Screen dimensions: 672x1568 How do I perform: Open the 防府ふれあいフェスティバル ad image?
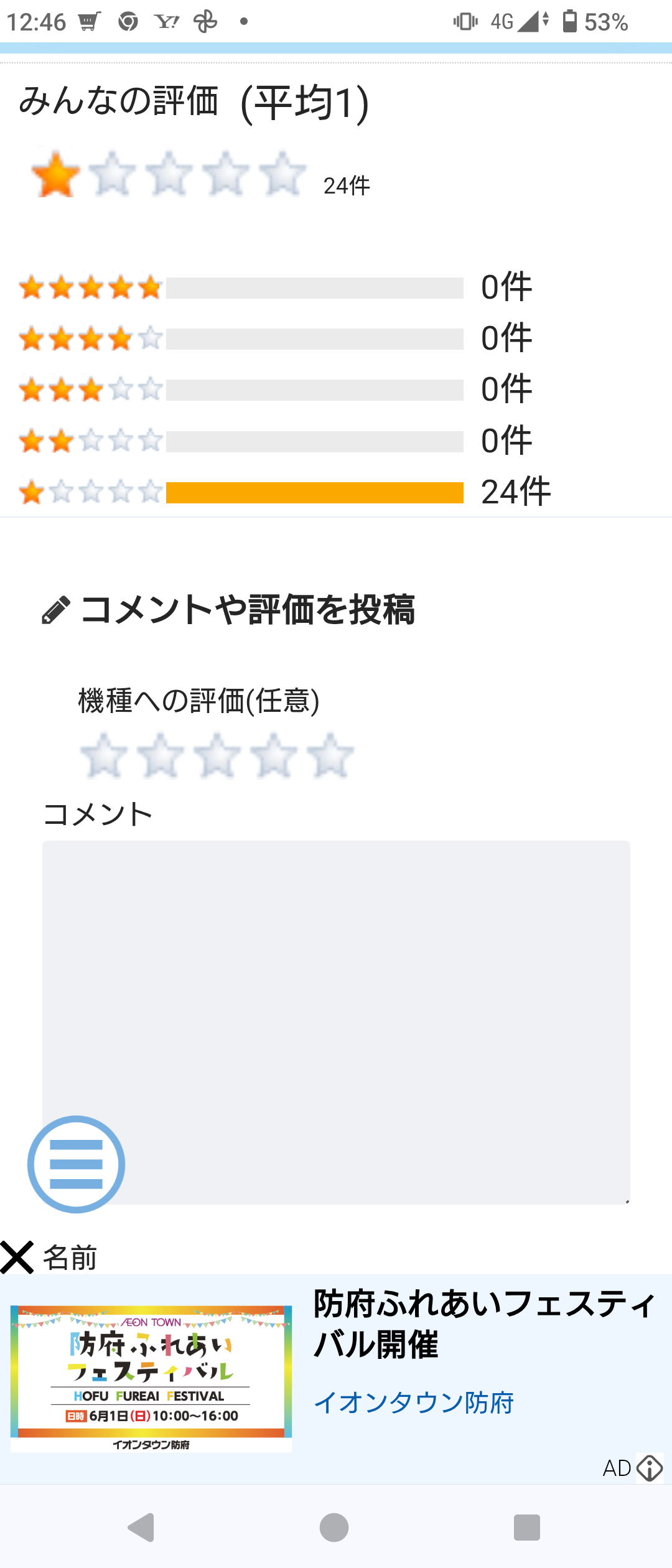(151, 1378)
